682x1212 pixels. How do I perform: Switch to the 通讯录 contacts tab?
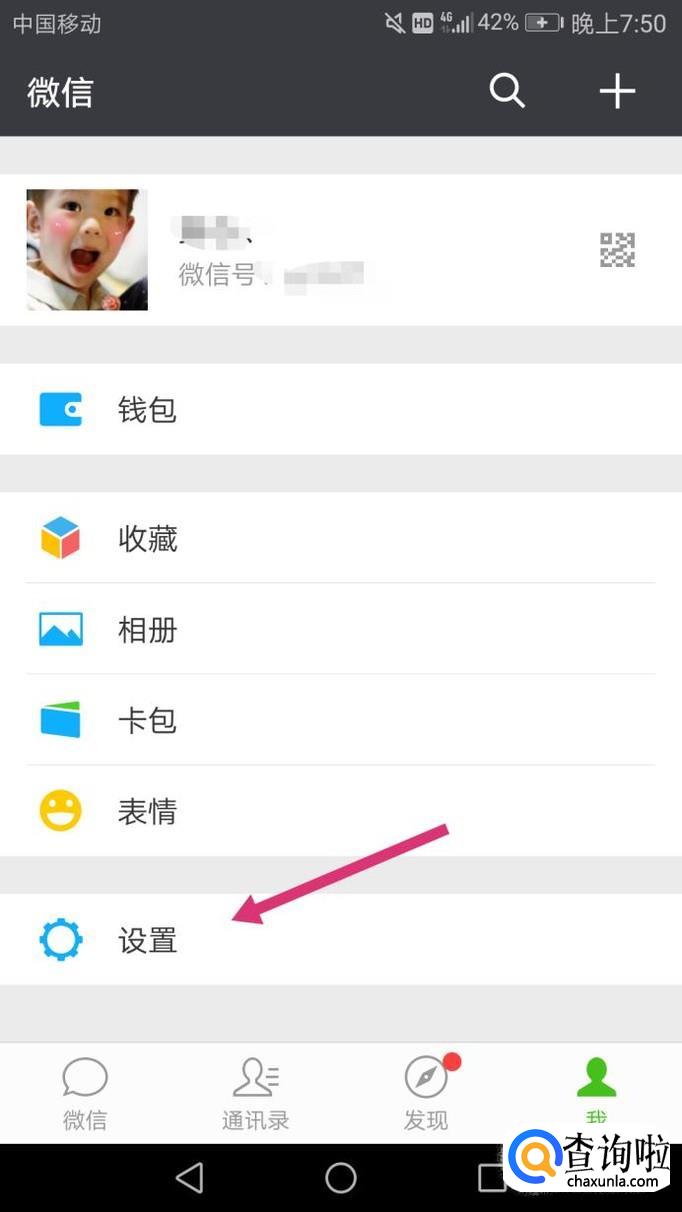256,1093
